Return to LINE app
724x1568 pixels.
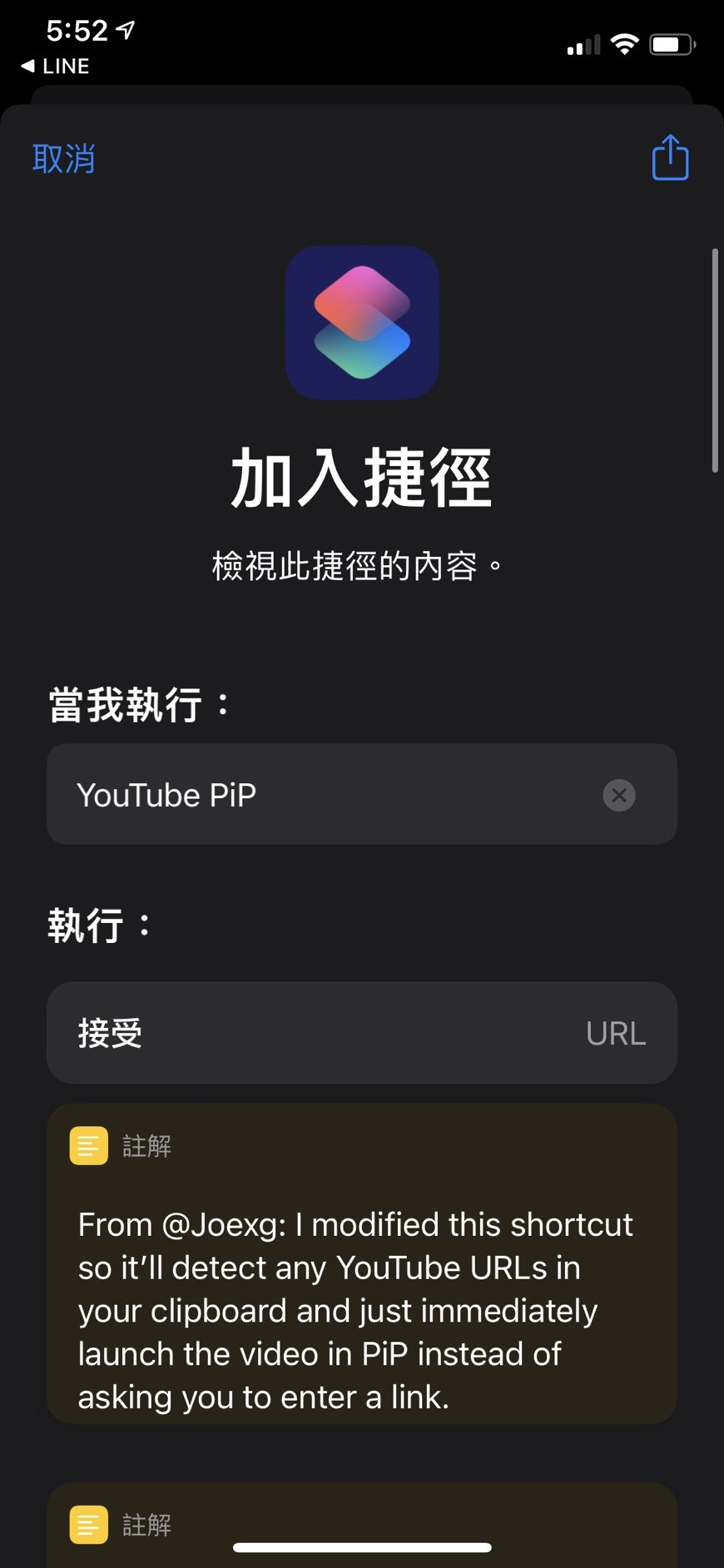55,67
